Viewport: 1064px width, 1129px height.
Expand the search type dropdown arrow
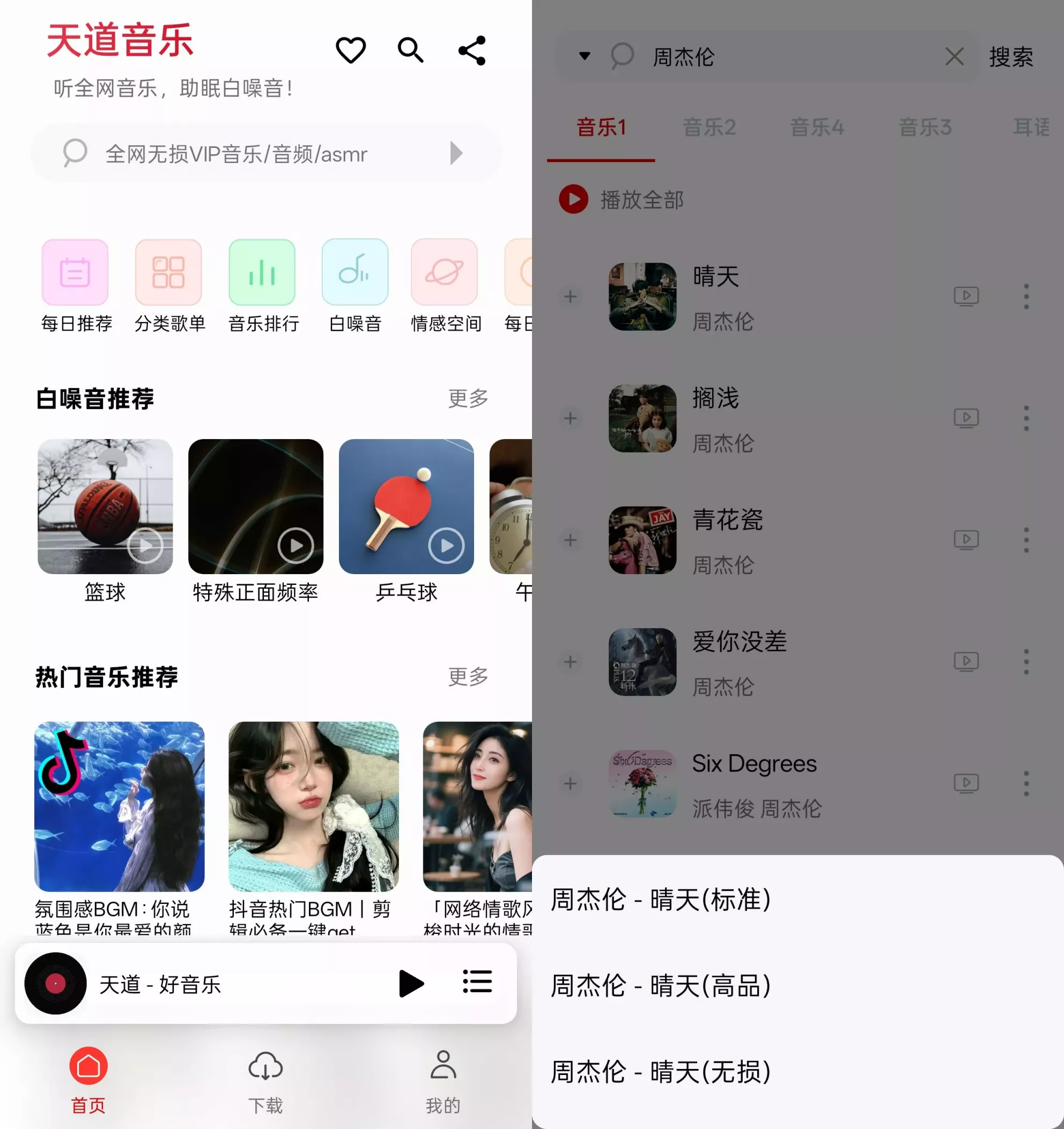coord(584,56)
